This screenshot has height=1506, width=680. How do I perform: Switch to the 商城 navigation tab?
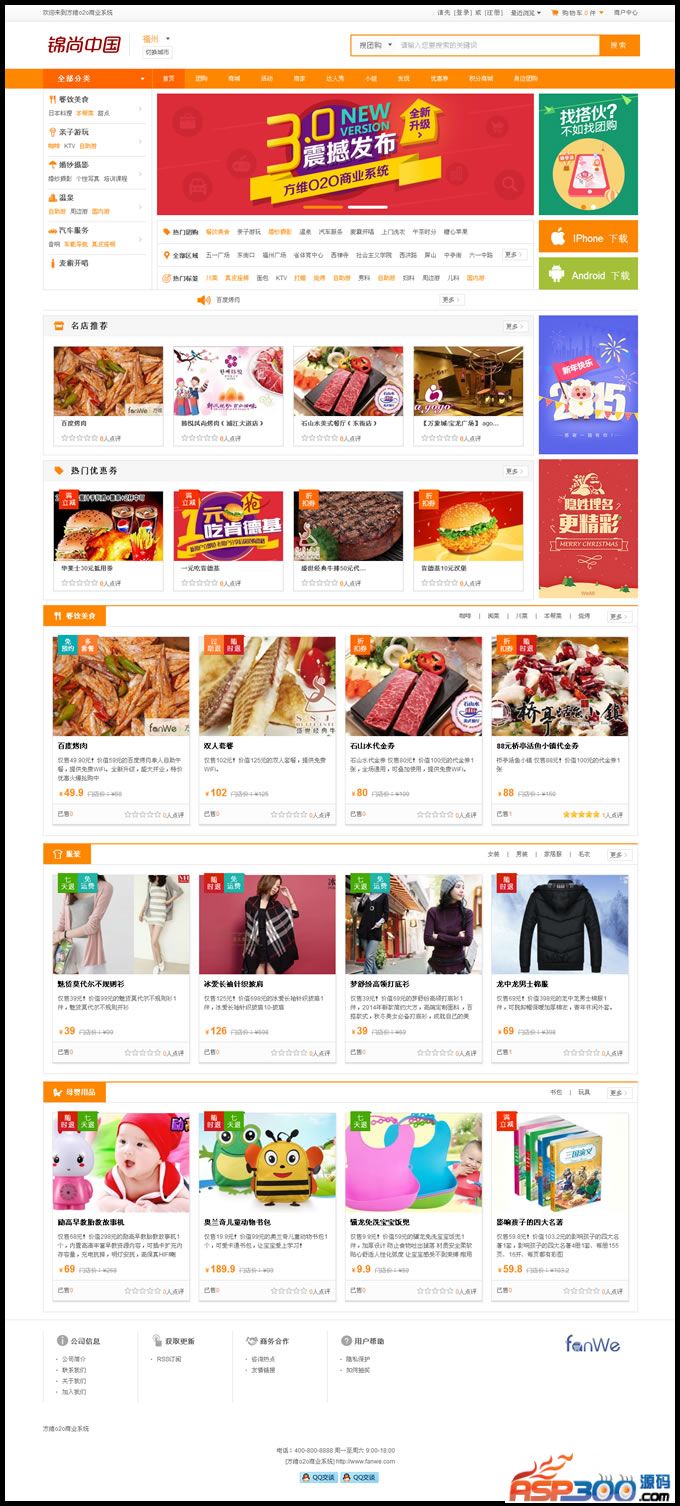point(234,78)
